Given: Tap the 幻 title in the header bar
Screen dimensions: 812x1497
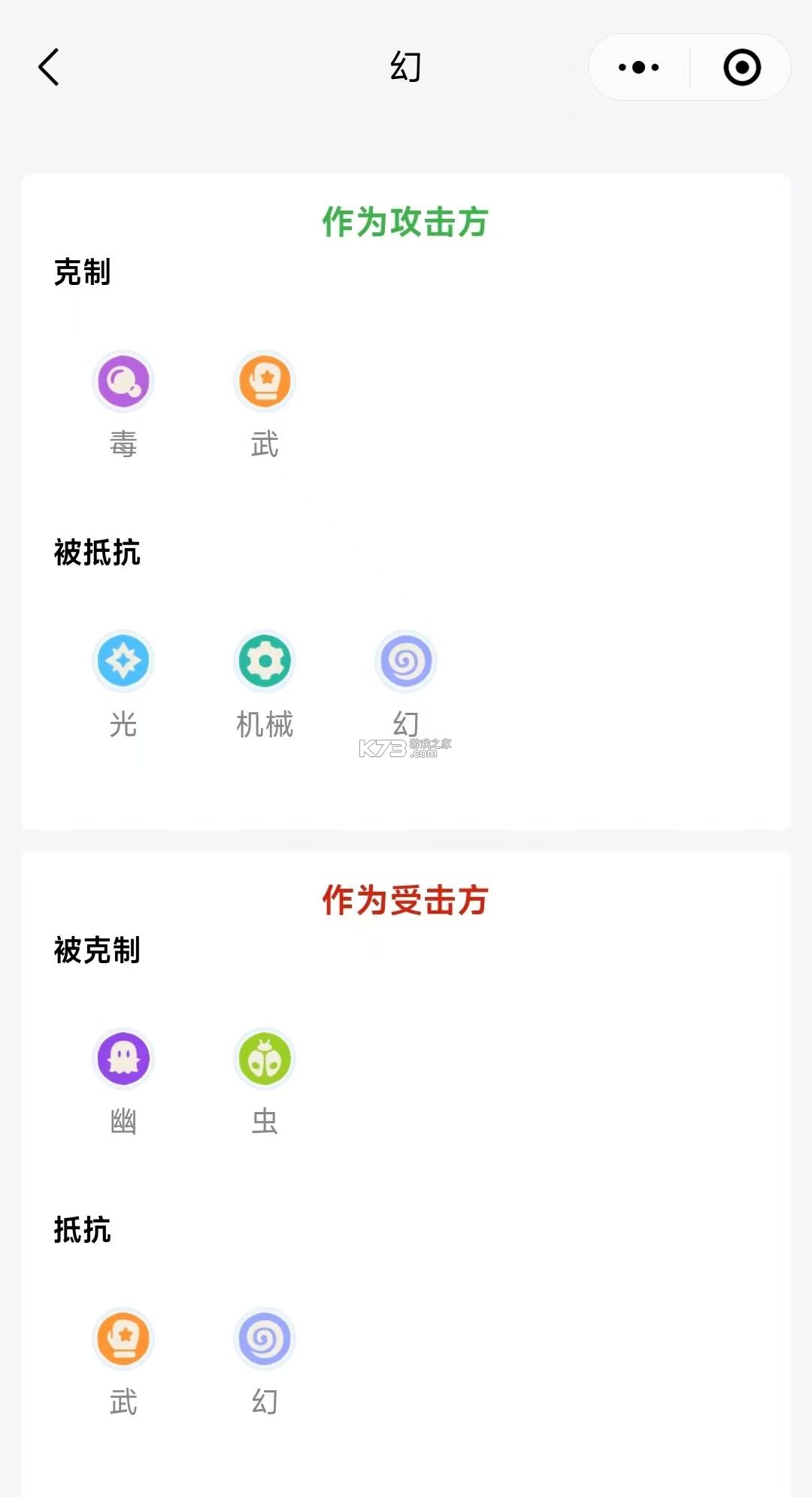Looking at the screenshot, I should [406, 66].
